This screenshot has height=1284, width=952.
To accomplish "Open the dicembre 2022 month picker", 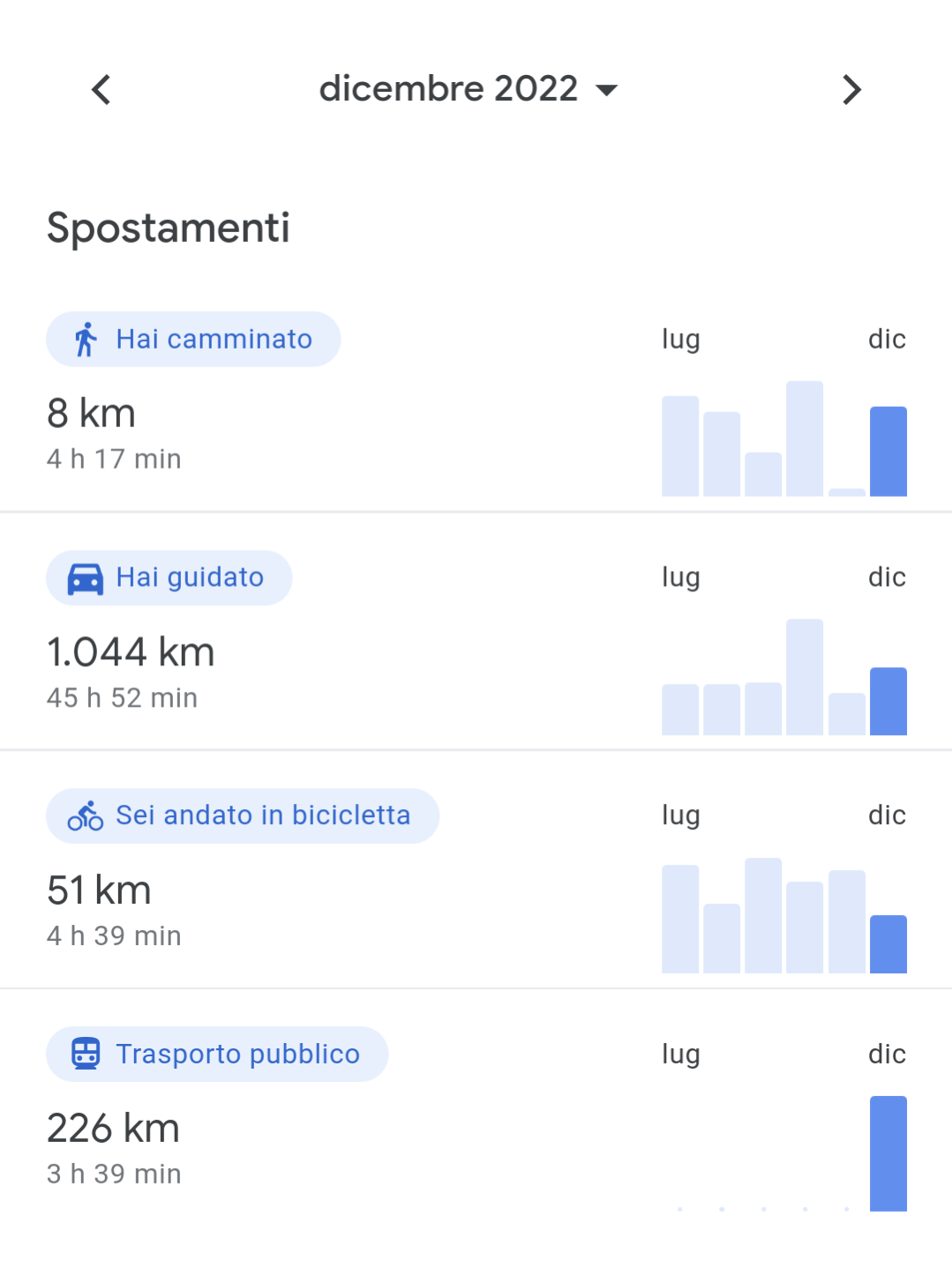I will tap(468, 89).
